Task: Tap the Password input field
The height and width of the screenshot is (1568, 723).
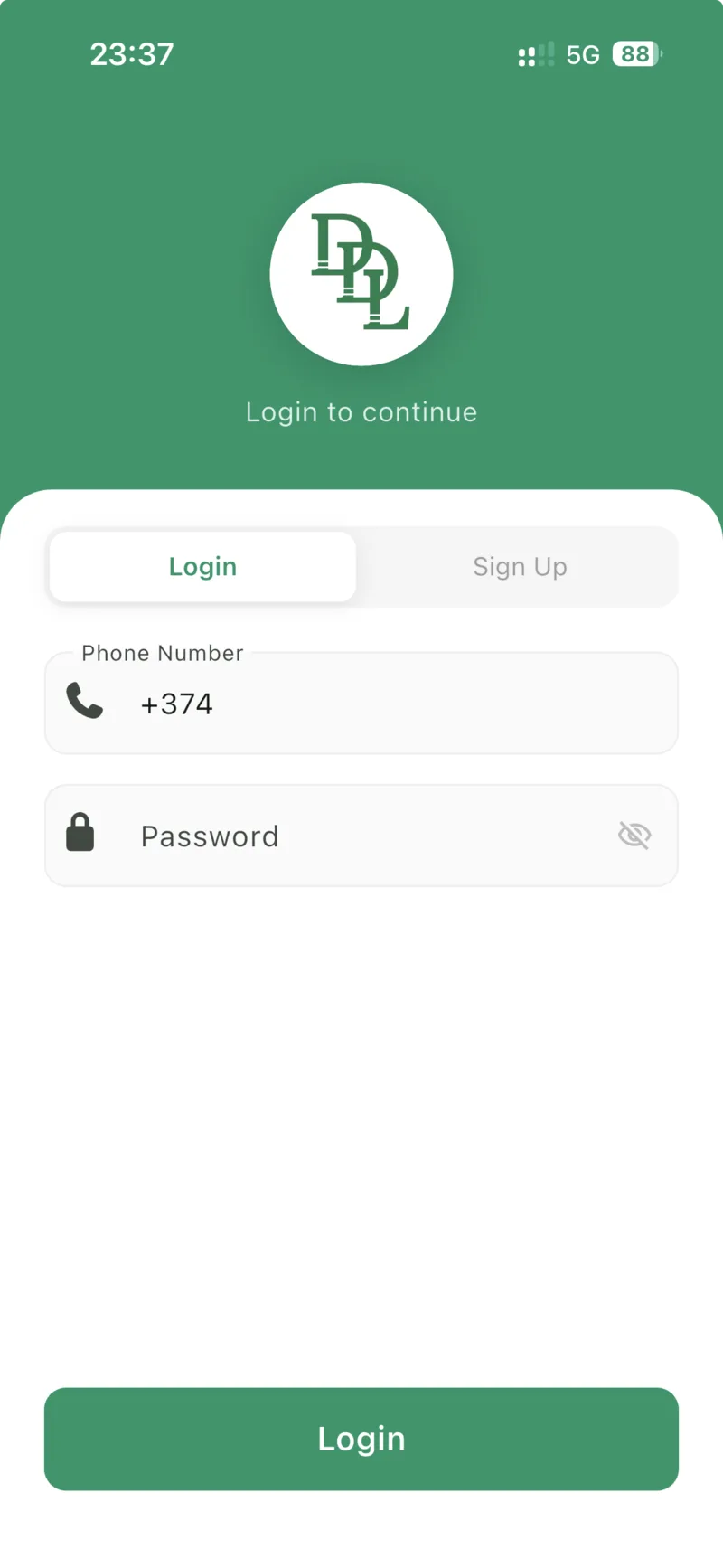Action: pyautogui.click(x=361, y=836)
